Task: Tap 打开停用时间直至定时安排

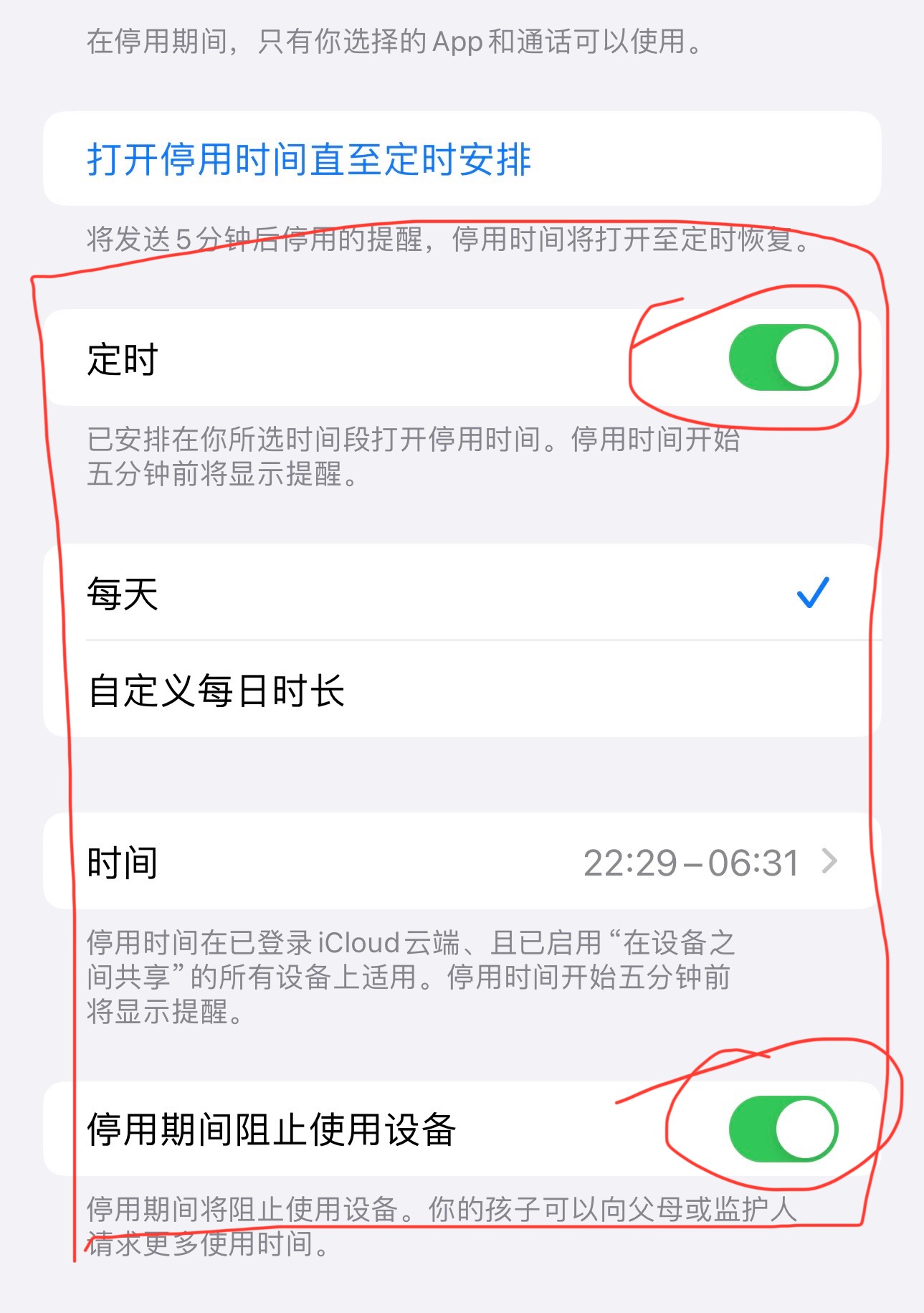Action: pos(308,158)
